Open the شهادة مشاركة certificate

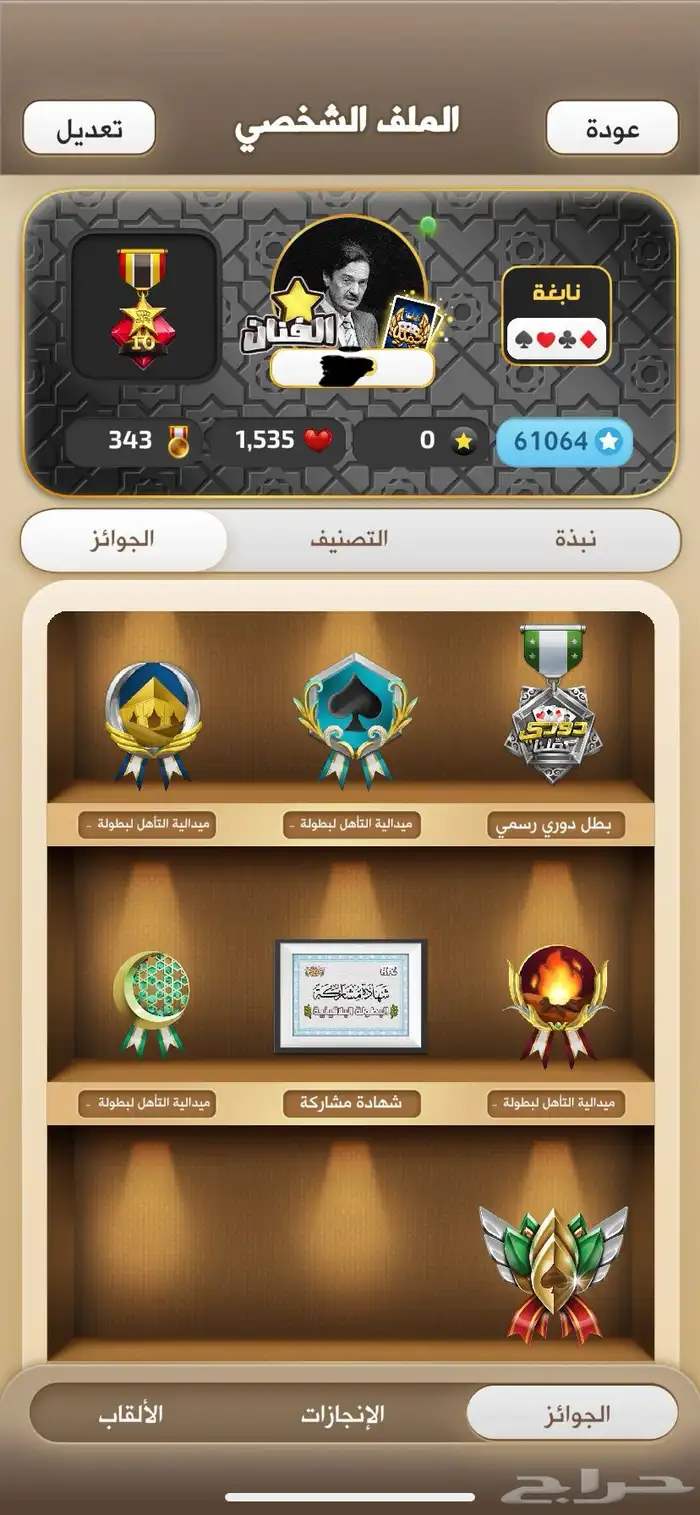click(x=350, y=996)
